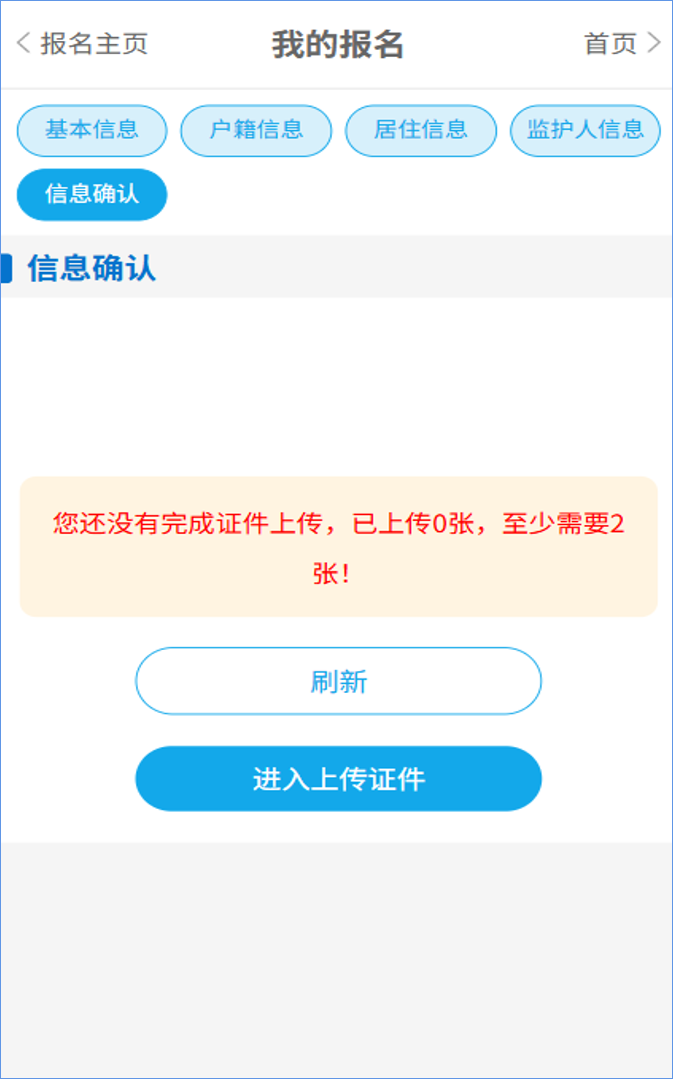Switch to the 基本信息 step
674x1080 pixels.
point(92,130)
